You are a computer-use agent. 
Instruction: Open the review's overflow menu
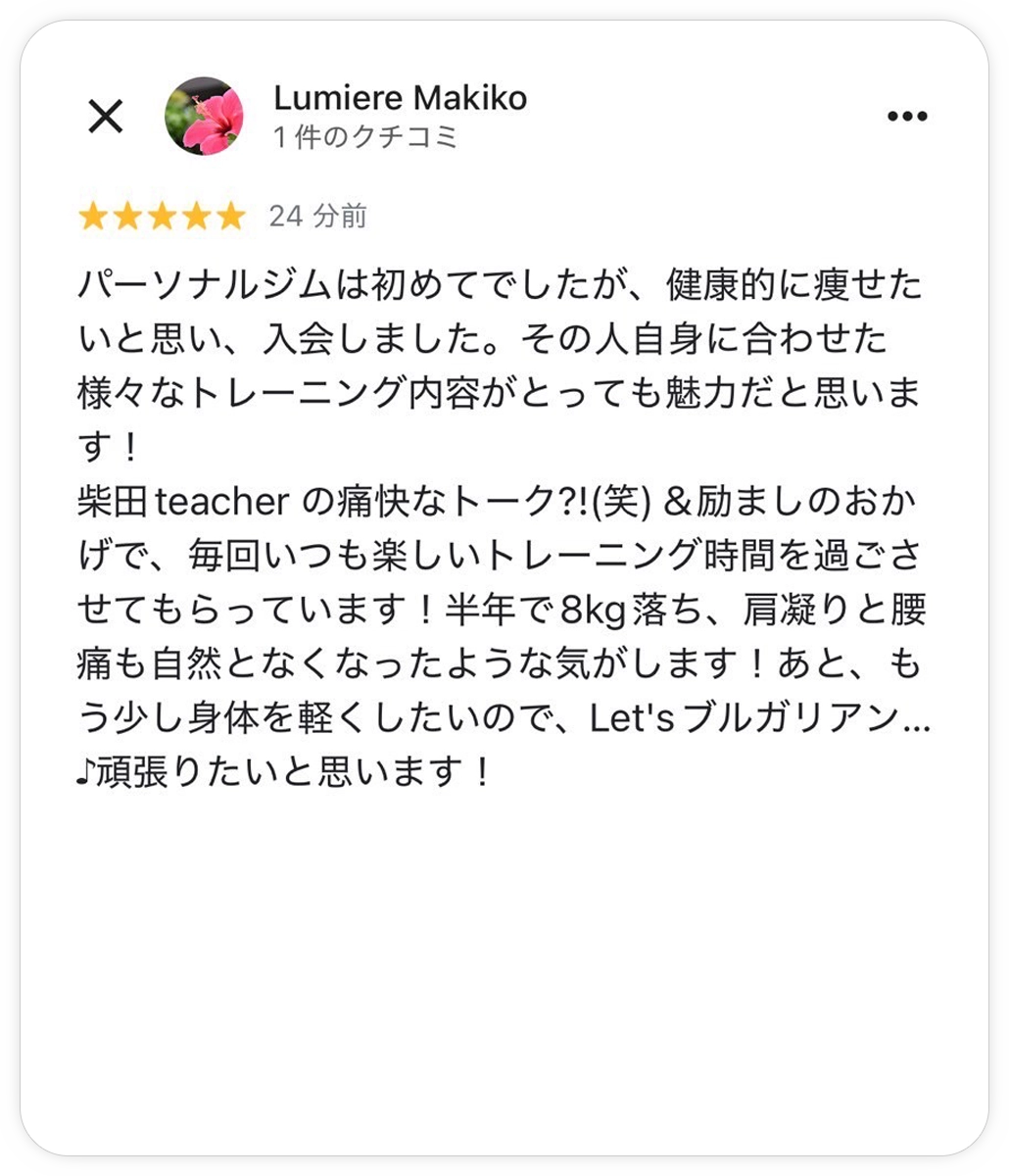coord(906,117)
